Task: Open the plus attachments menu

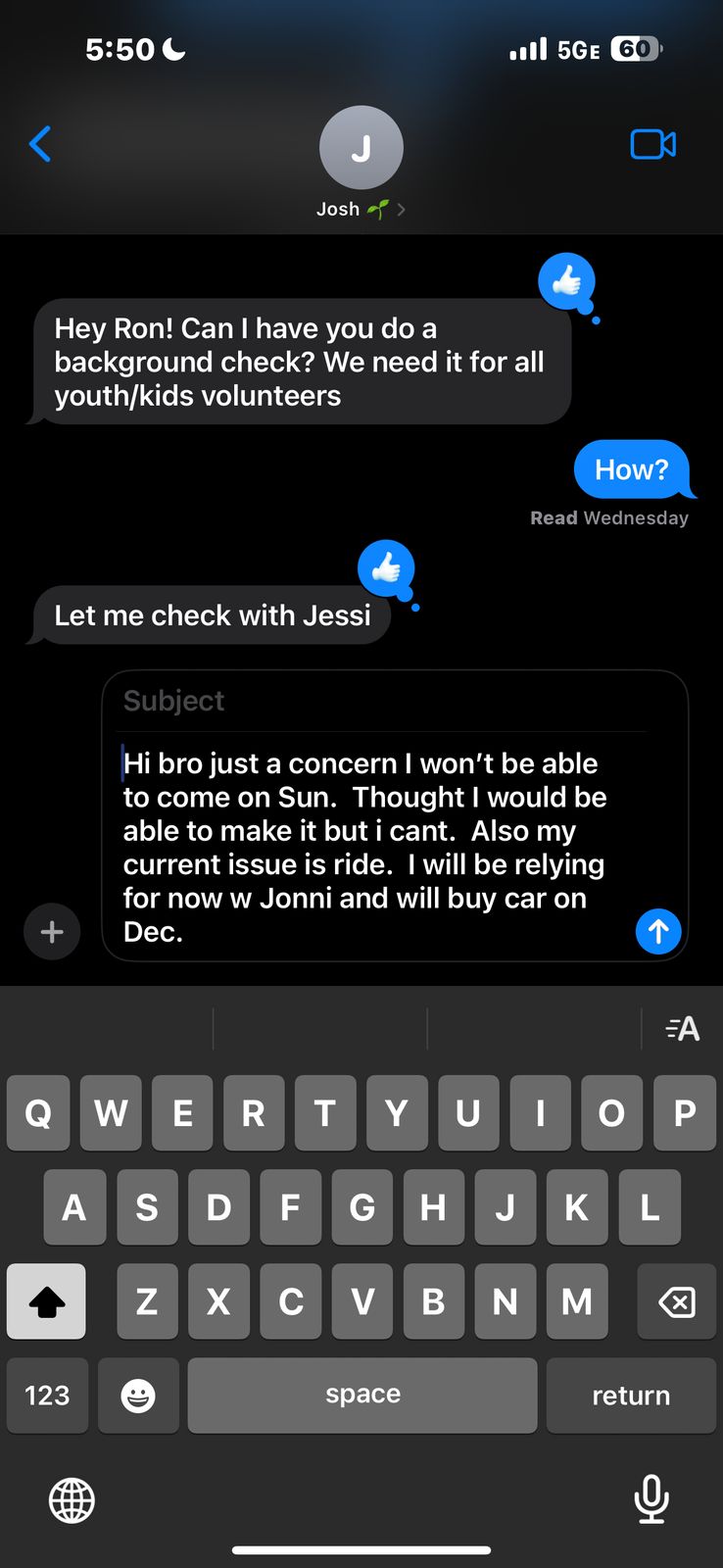Action: (x=52, y=931)
